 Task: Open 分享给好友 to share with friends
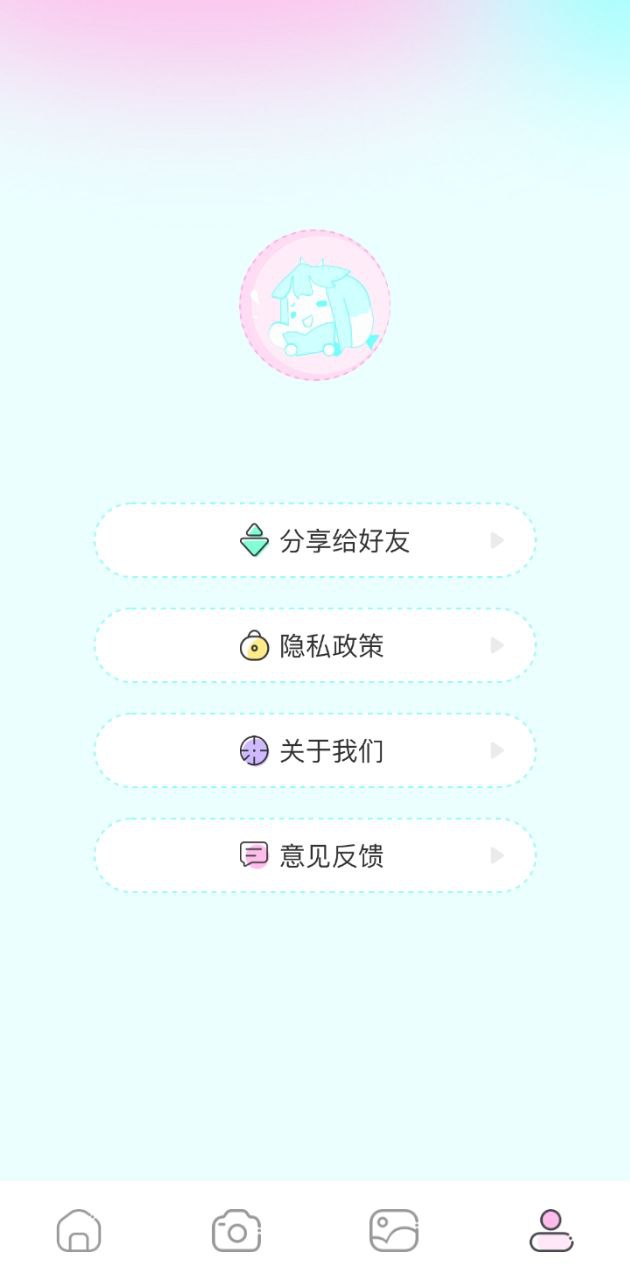point(315,541)
